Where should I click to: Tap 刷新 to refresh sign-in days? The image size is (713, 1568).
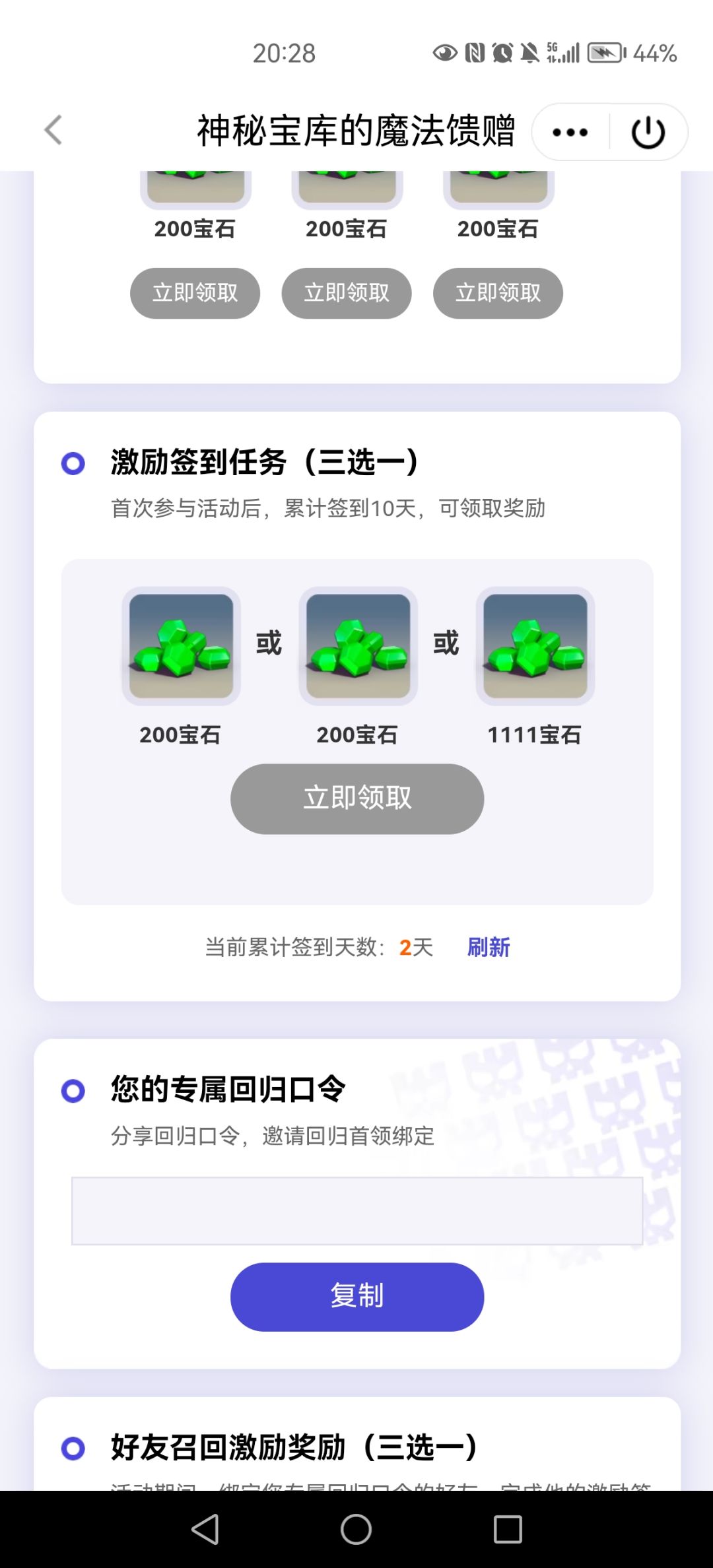(x=489, y=947)
